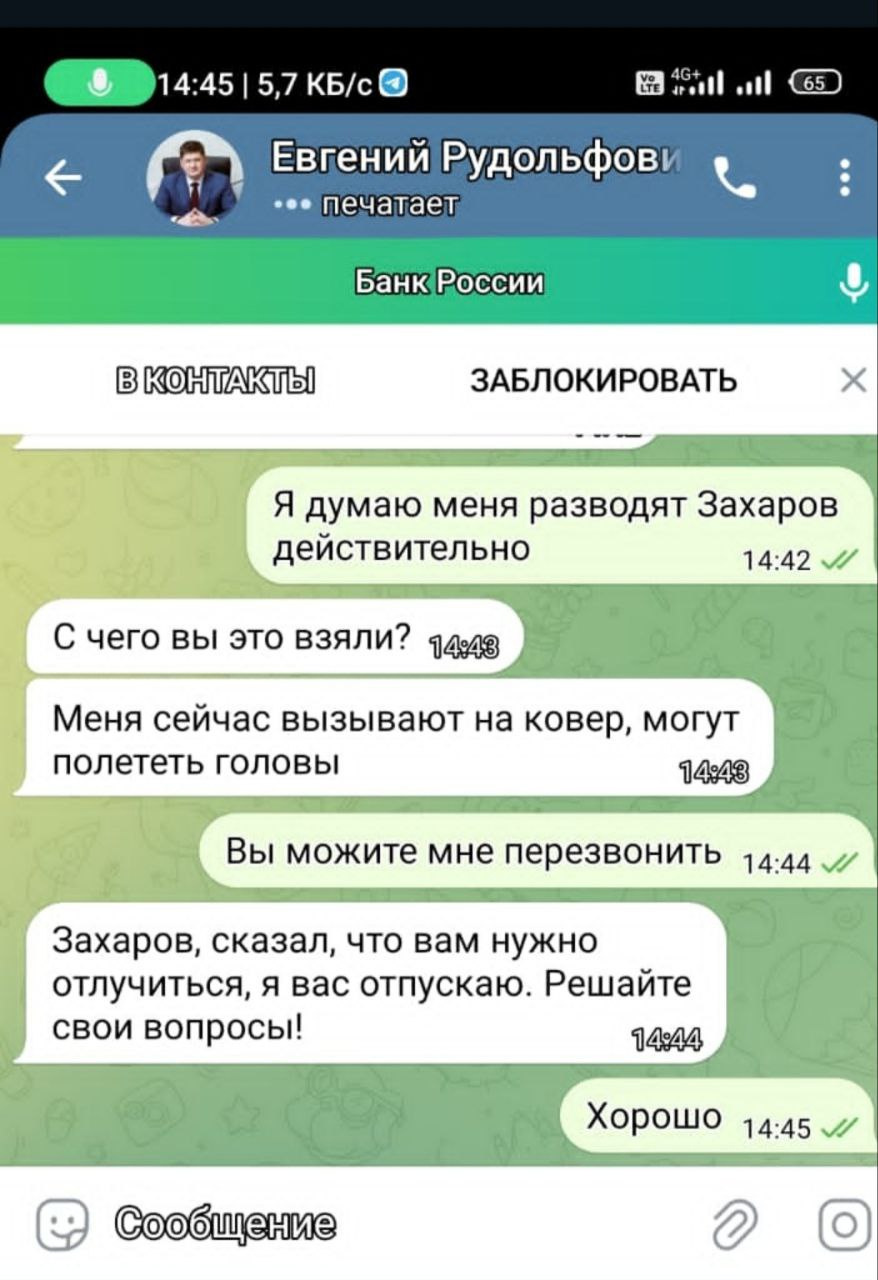Record a video message with camera icon
The height and width of the screenshot is (1280, 878).
point(843,1225)
